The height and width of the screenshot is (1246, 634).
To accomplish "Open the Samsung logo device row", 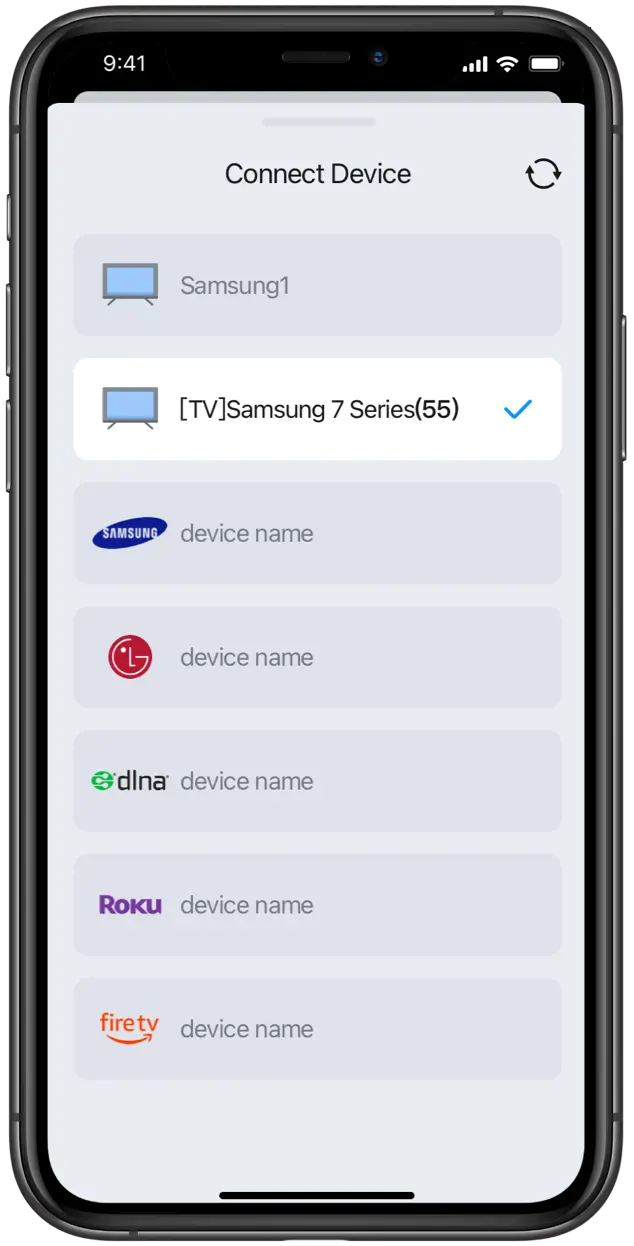I will click(x=317, y=533).
